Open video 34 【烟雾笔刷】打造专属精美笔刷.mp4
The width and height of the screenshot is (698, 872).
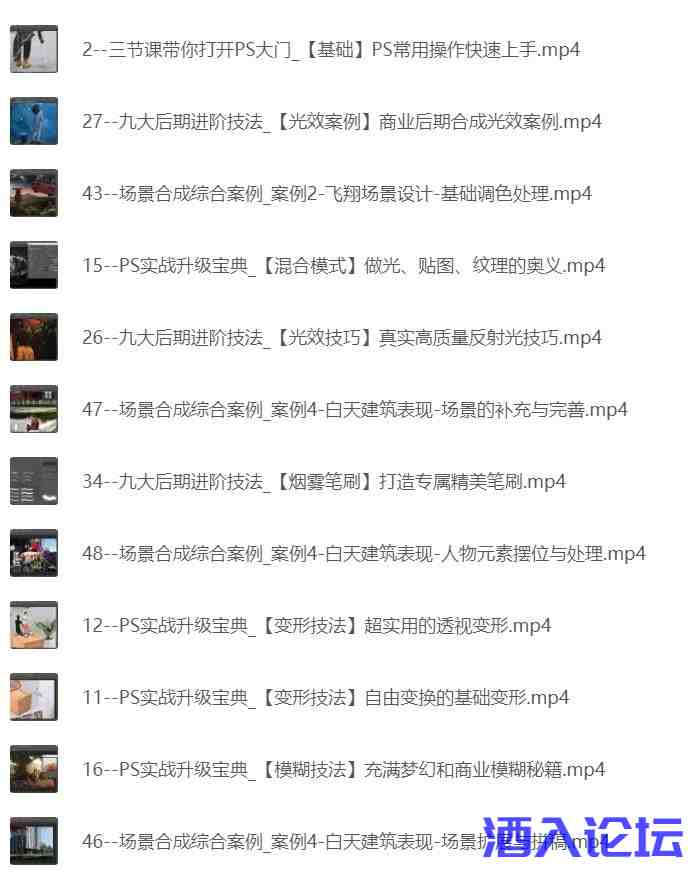323,482
